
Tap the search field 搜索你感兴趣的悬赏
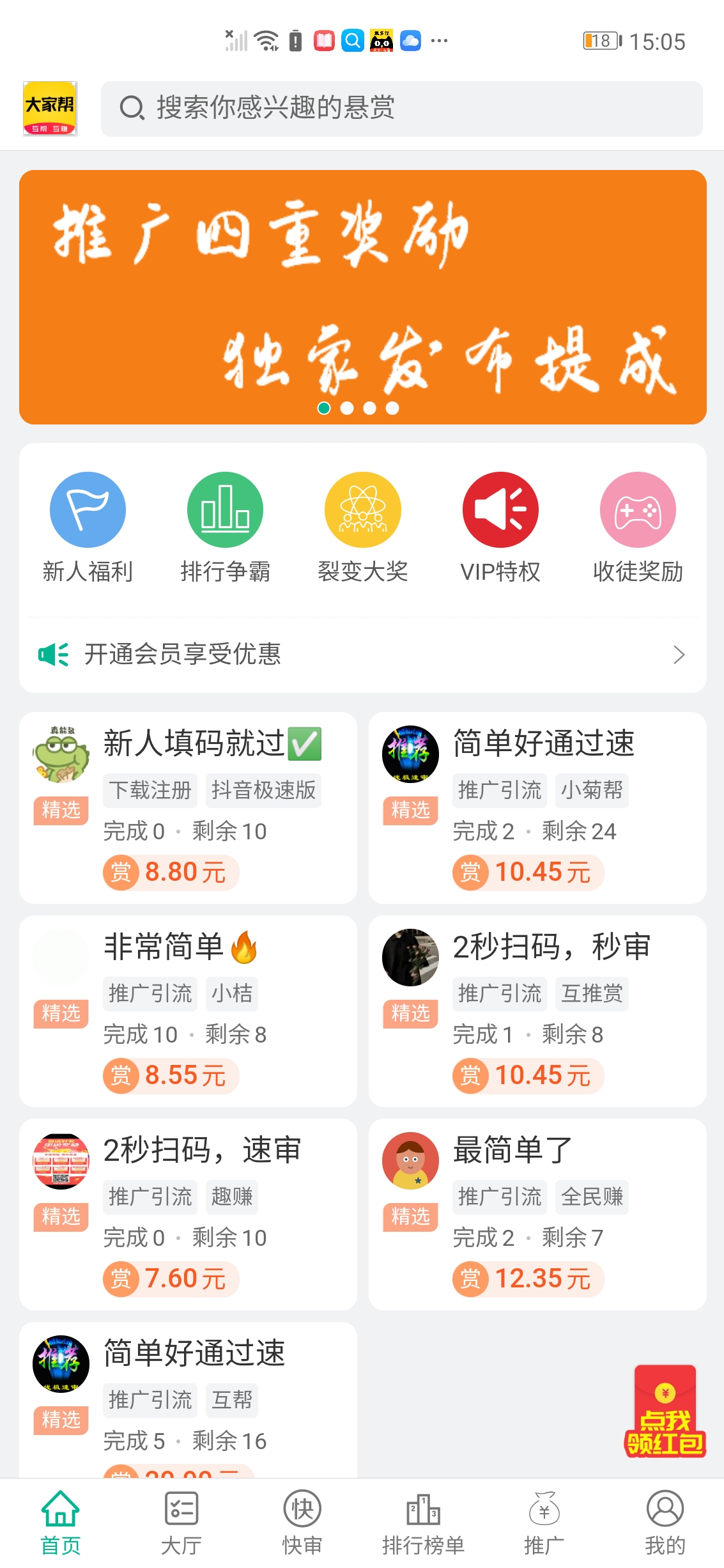tap(401, 108)
